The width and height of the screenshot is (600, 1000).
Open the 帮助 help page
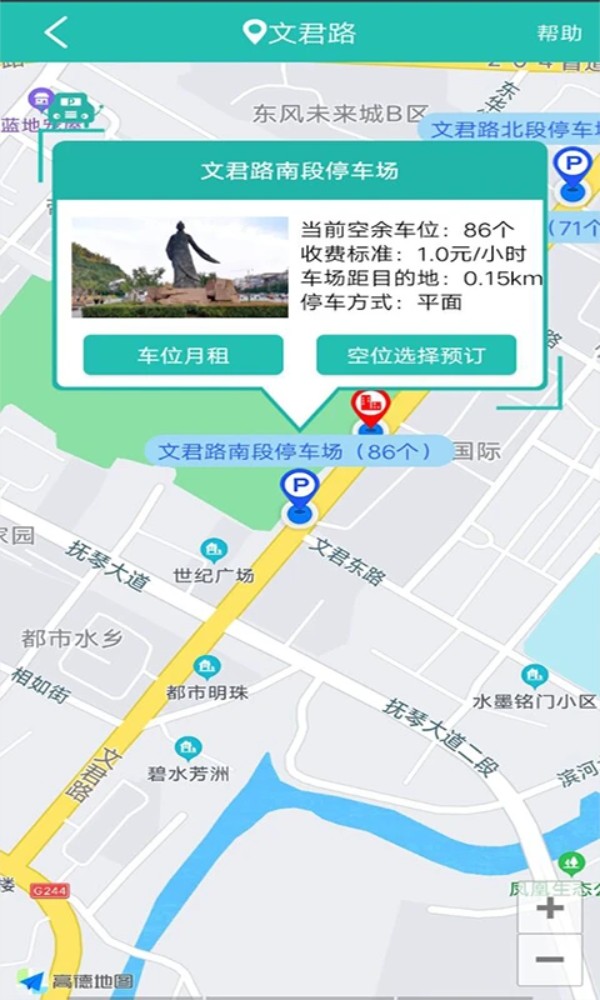coord(559,33)
